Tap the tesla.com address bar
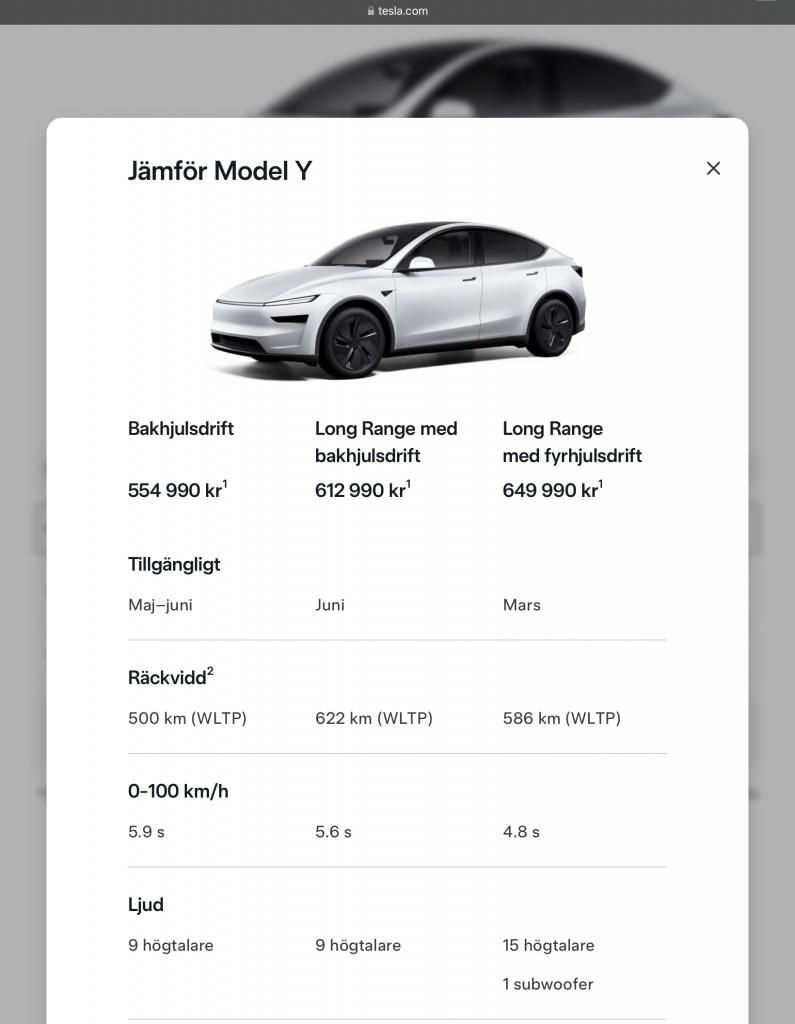This screenshot has height=1024, width=795. (x=398, y=11)
